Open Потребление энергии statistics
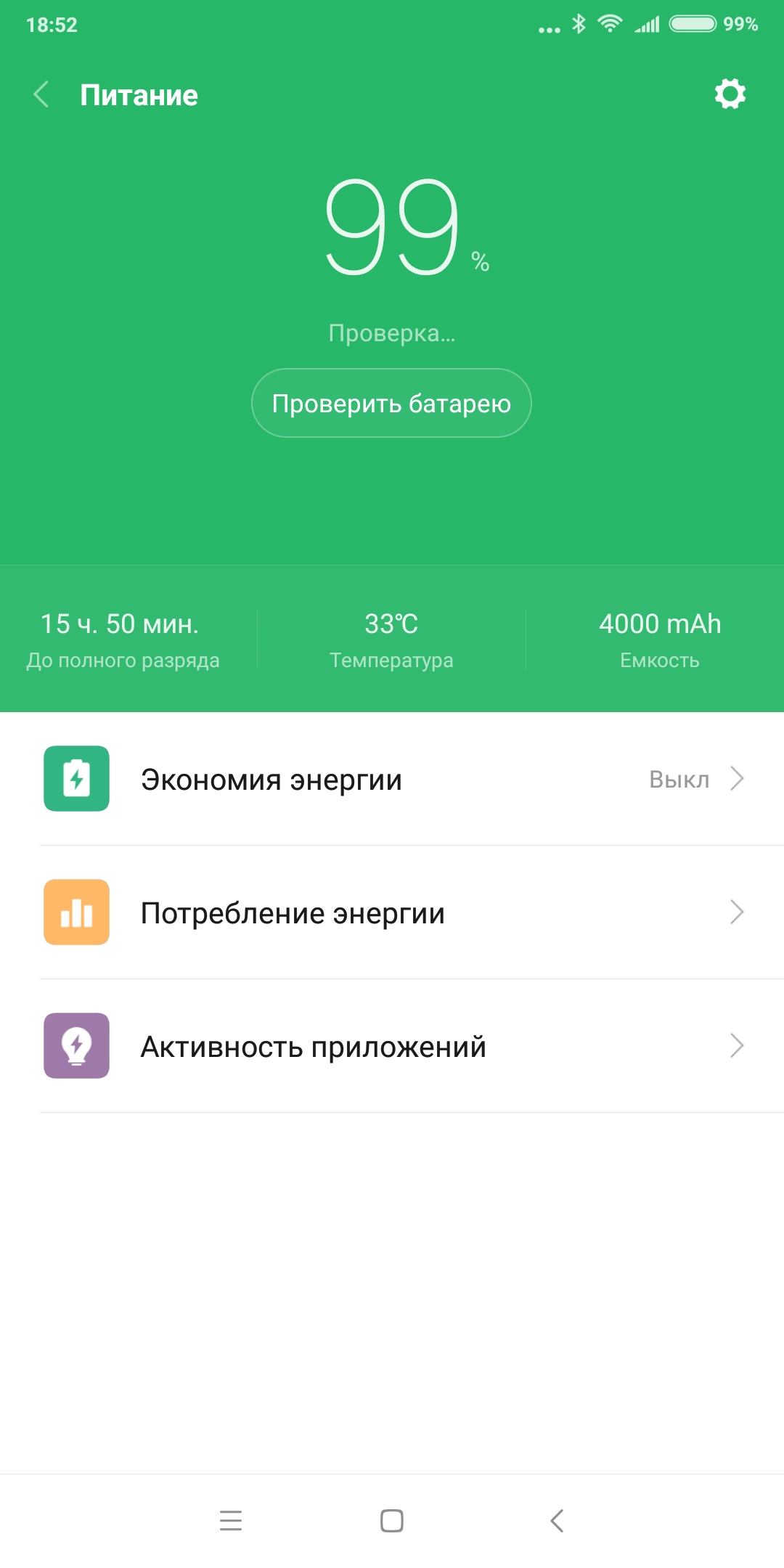This screenshot has height=1568, width=784. [x=392, y=912]
